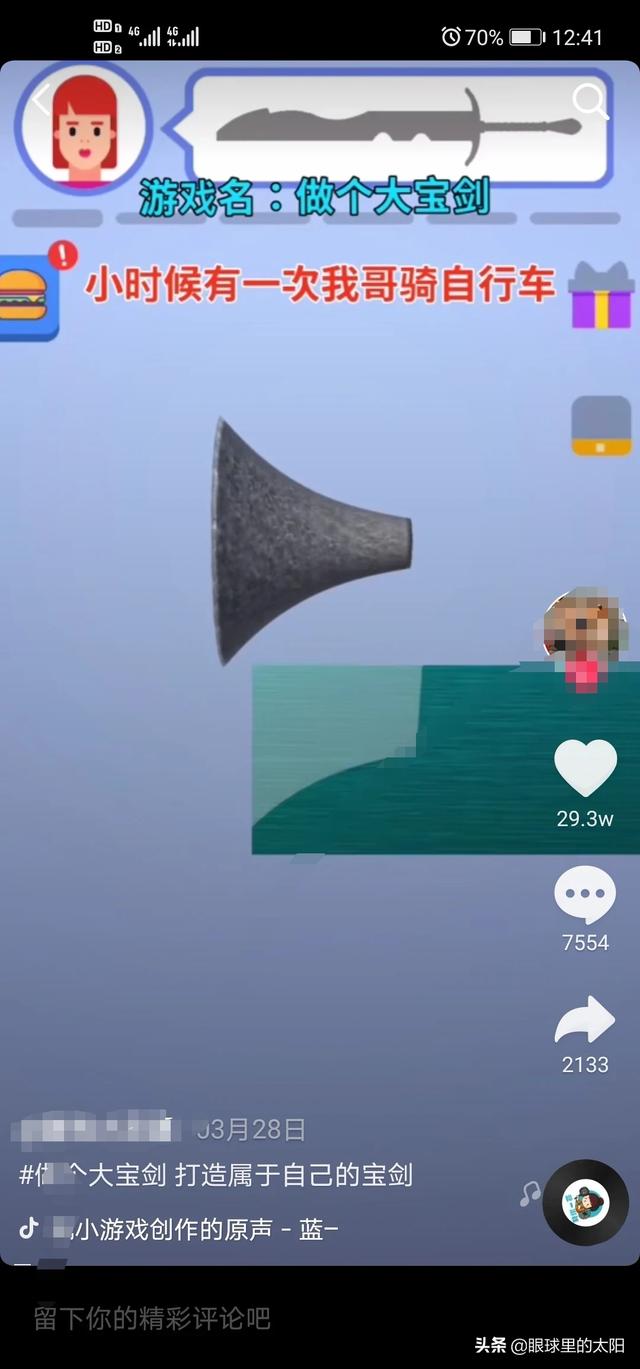
Task: Open the hashtag 大宝剑 in the caption
Action: coord(92,1175)
